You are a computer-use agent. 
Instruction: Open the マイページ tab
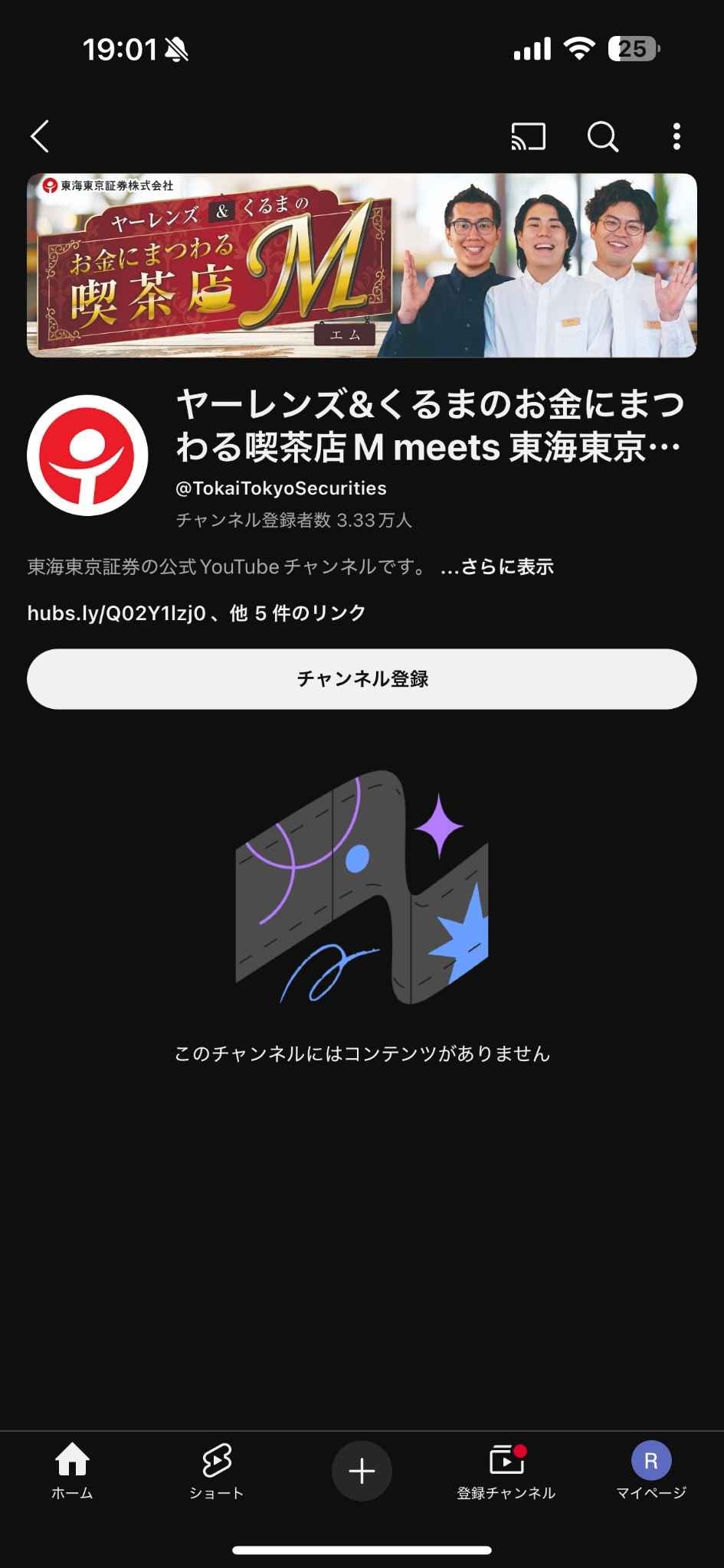point(651,1471)
